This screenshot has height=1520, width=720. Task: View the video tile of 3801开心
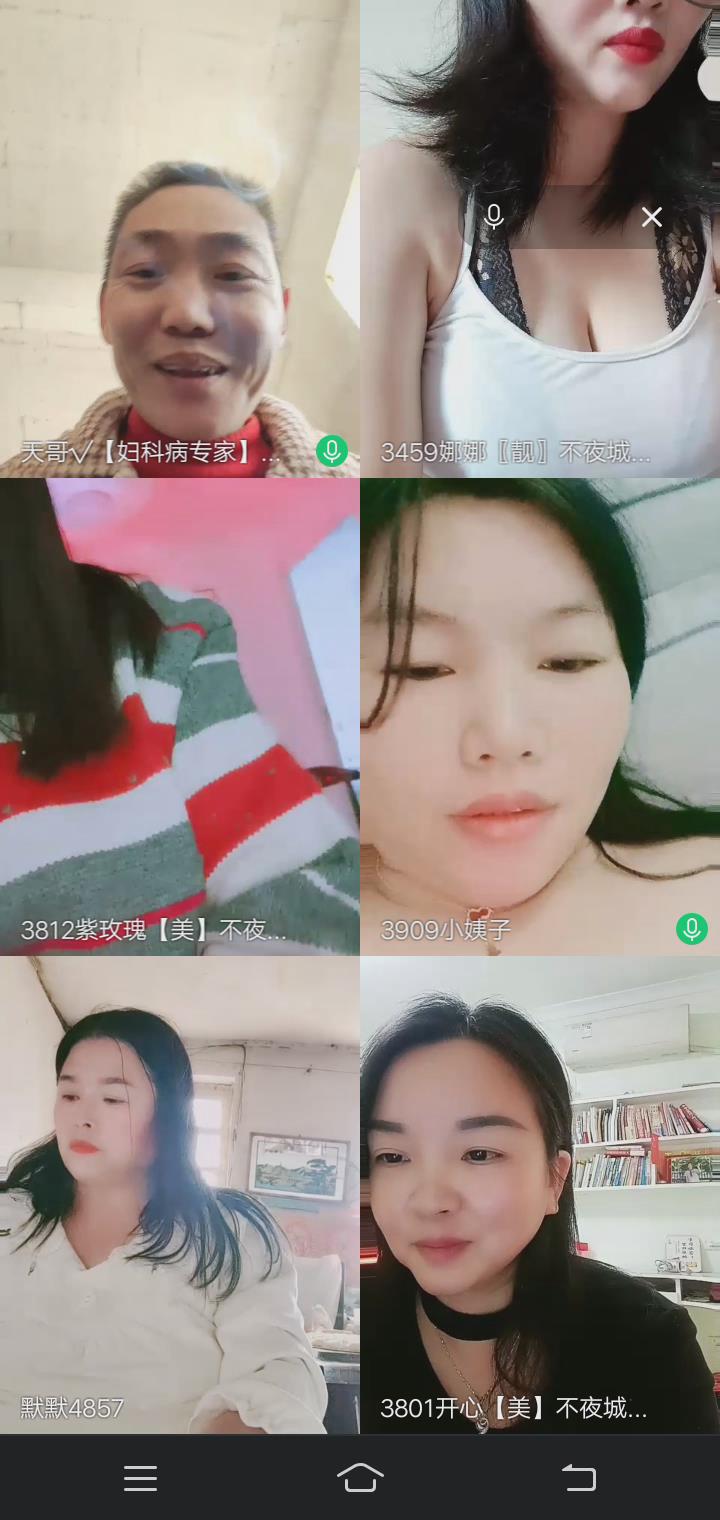tap(540, 1194)
